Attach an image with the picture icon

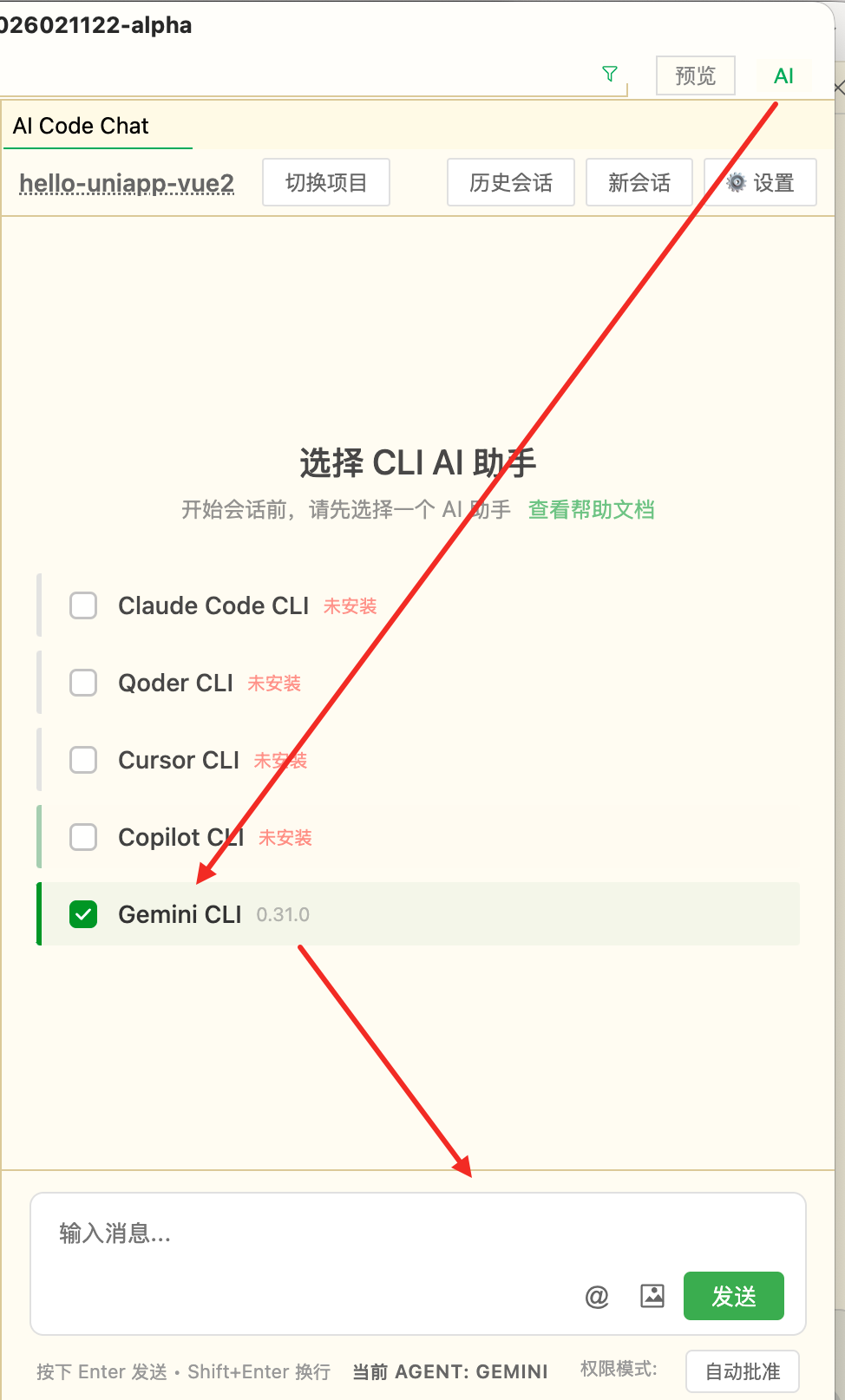click(x=652, y=1296)
